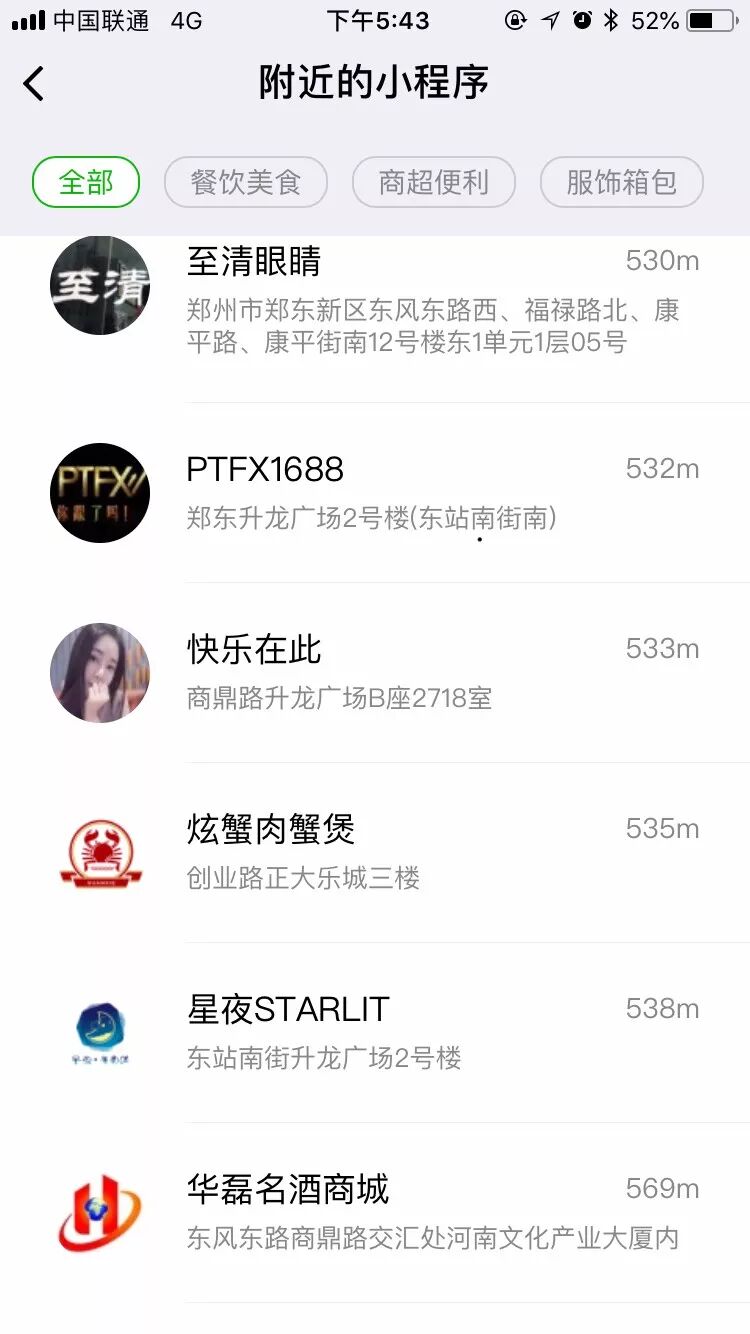750x1334 pixels.
Task: Open the 至清眼睛 mini program
Action: point(400,300)
